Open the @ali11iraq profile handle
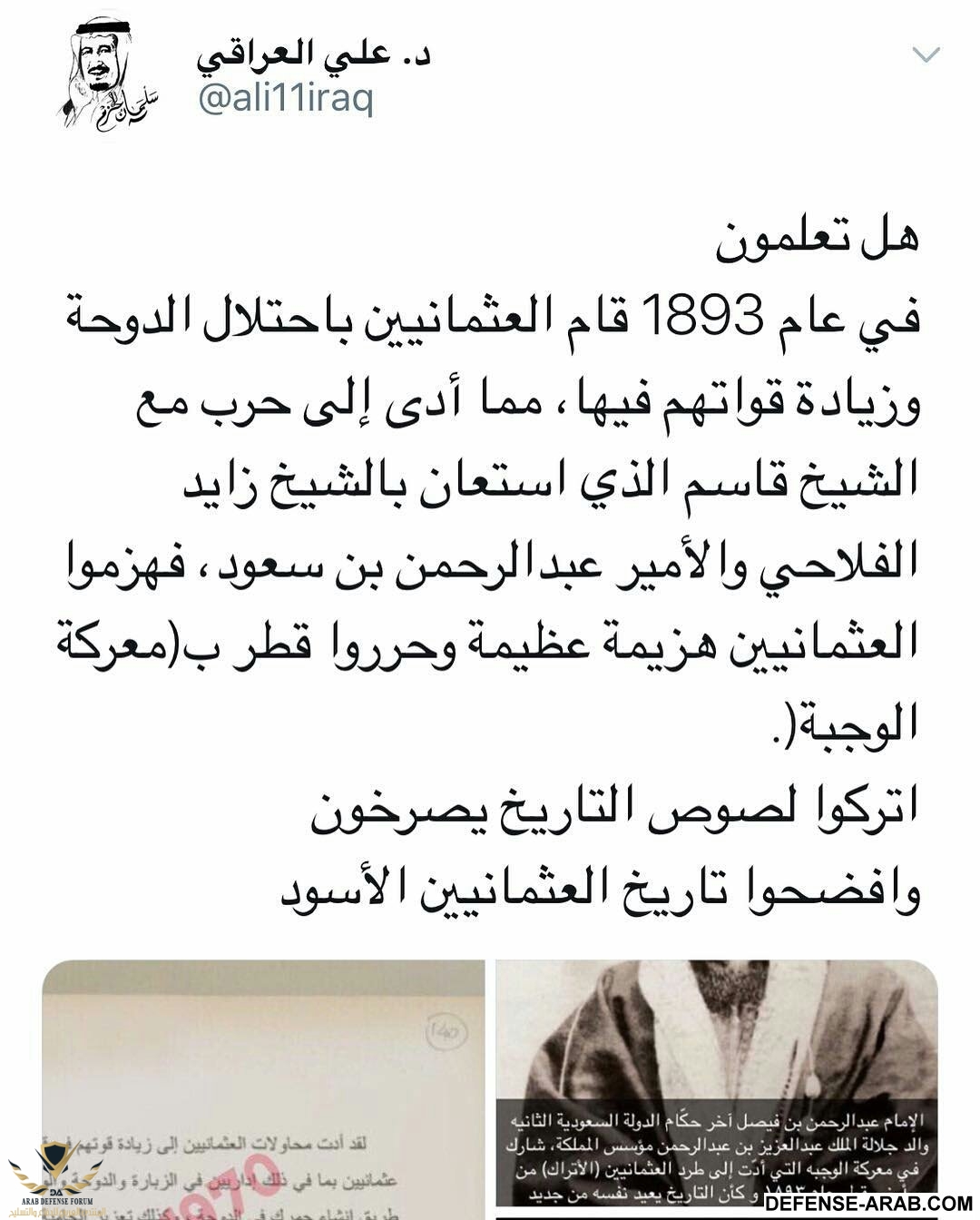The image size is (980, 1220). [285, 98]
